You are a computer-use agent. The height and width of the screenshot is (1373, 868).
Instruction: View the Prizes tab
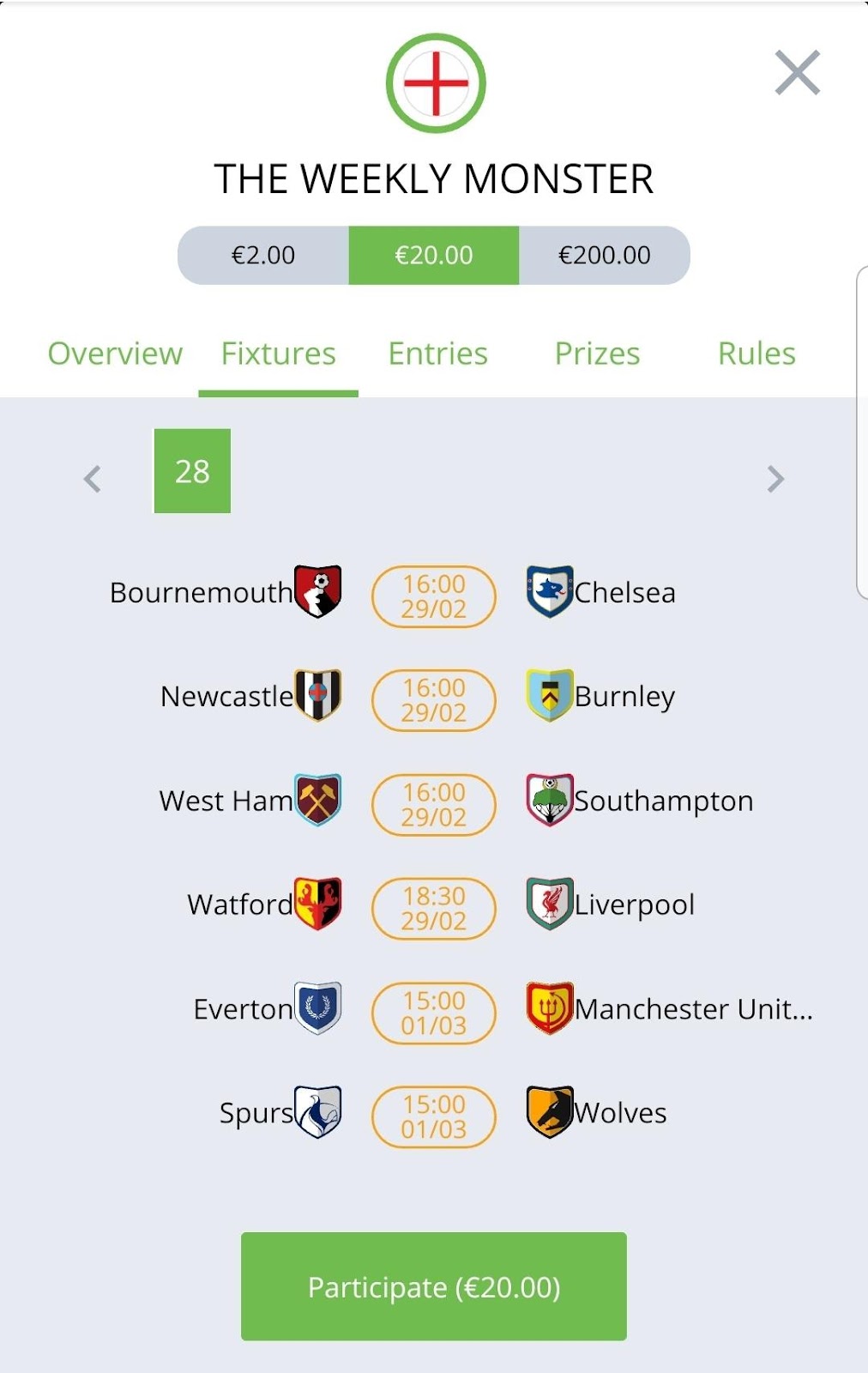[x=597, y=354]
